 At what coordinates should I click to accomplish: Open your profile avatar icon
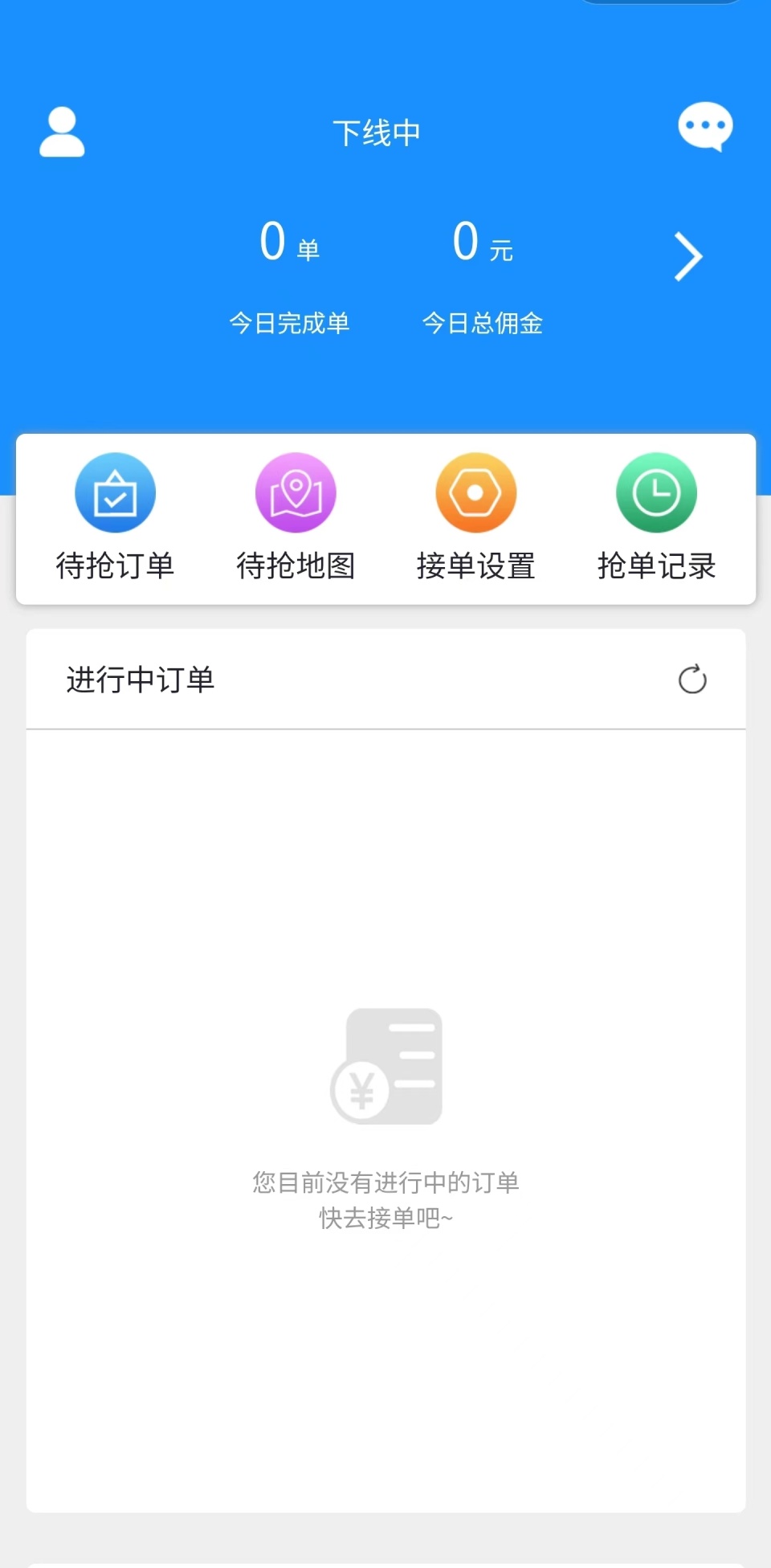point(62,131)
